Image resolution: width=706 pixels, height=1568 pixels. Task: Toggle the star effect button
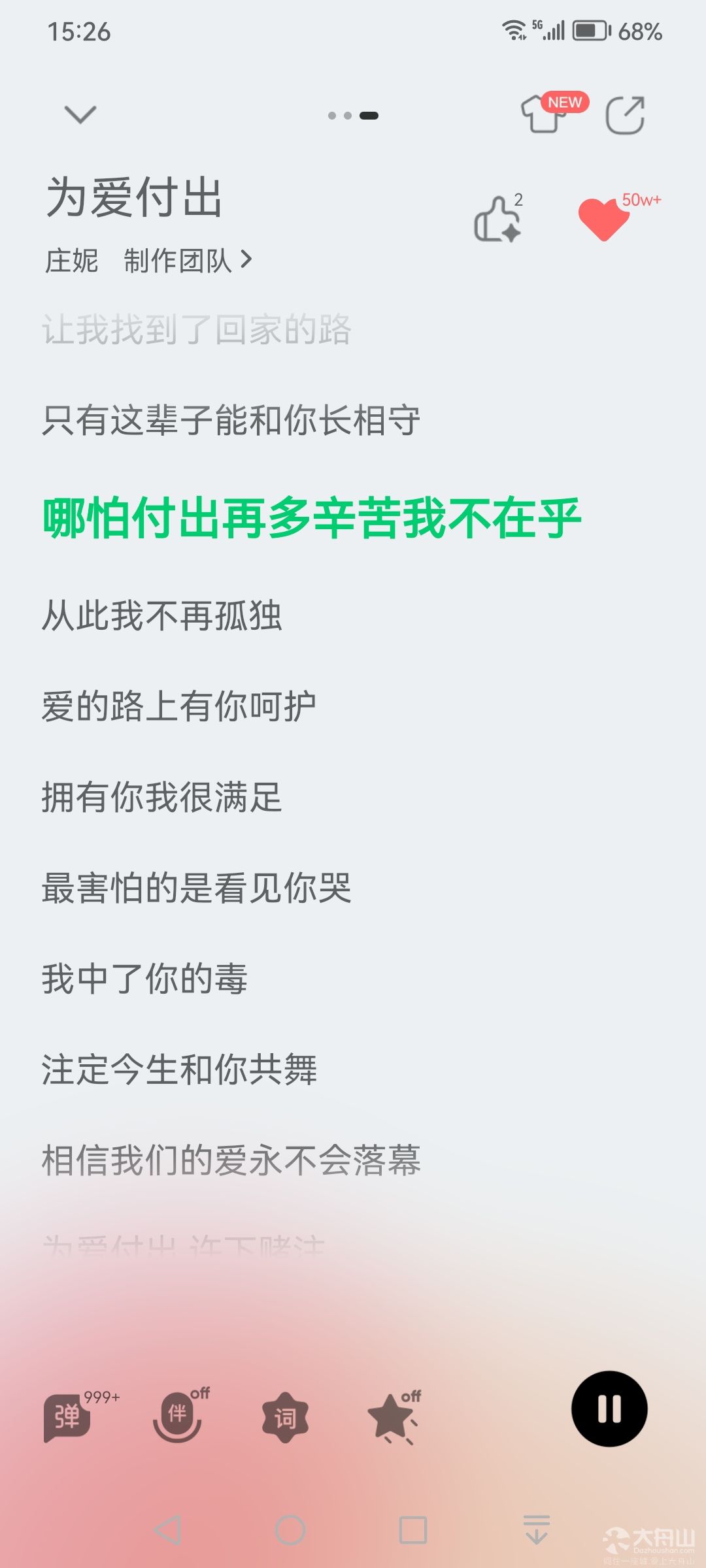coord(394,1416)
